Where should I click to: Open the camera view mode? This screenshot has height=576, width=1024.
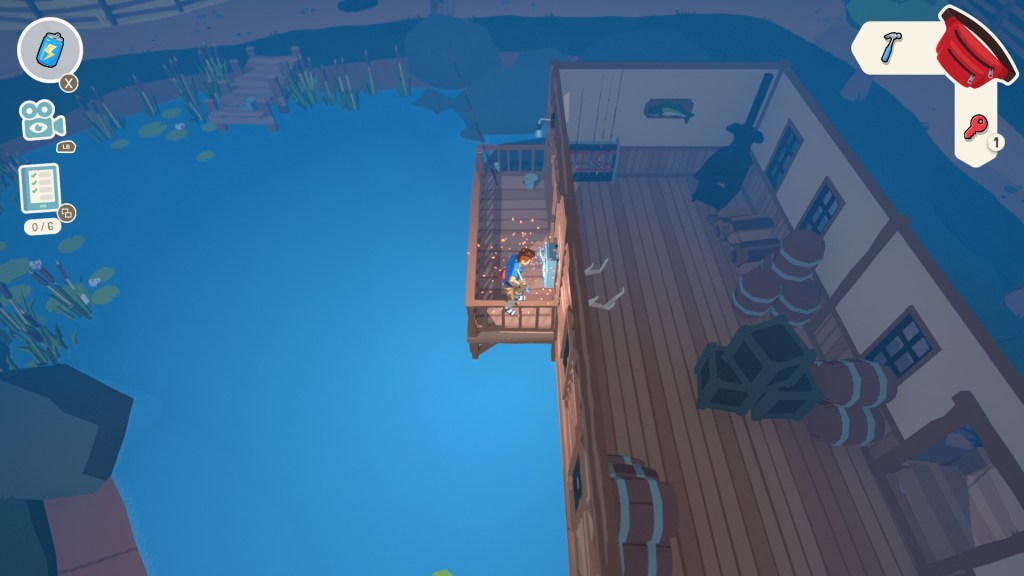[41, 120]
